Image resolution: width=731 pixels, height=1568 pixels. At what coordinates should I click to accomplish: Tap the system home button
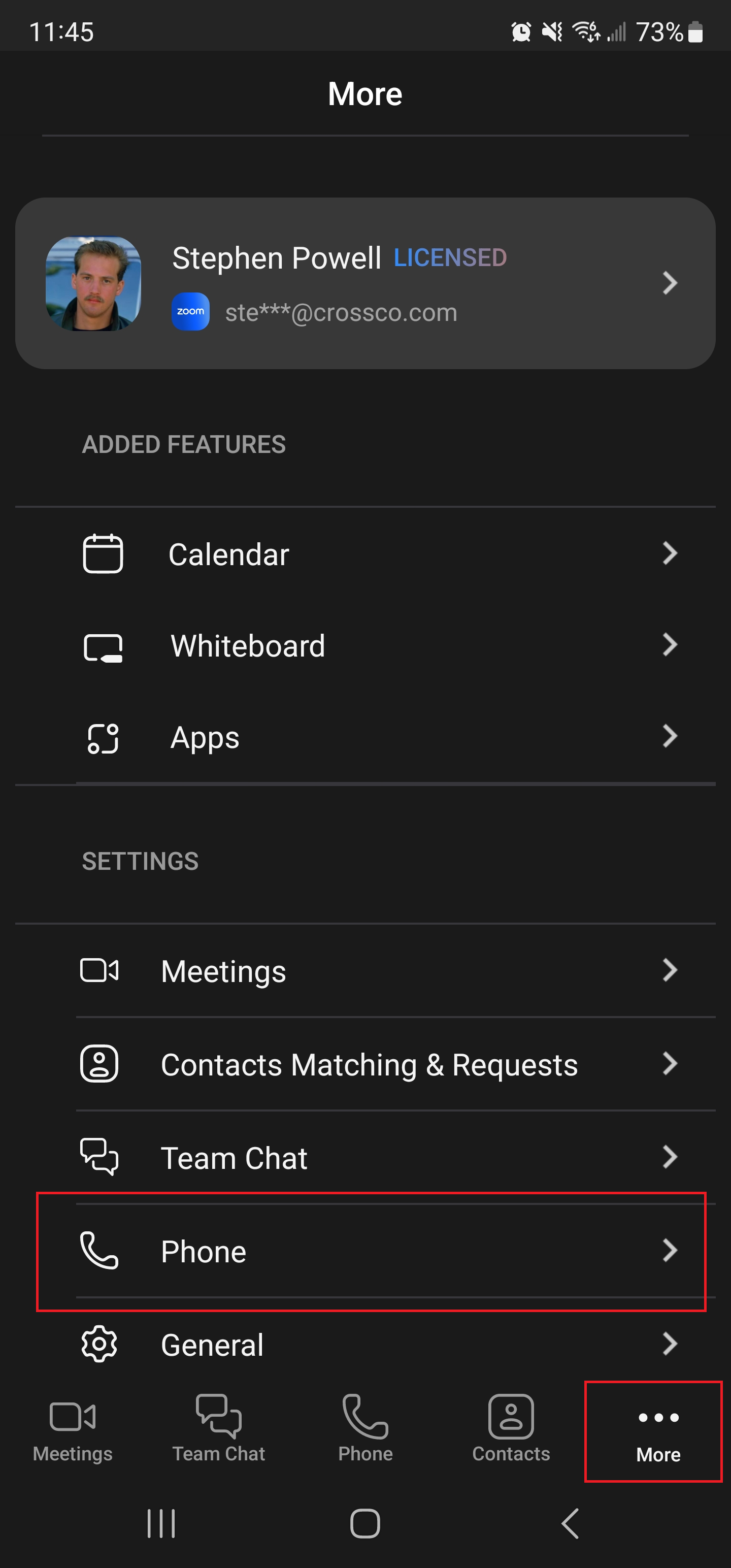pyautogui.click(x=365, y=1523)
